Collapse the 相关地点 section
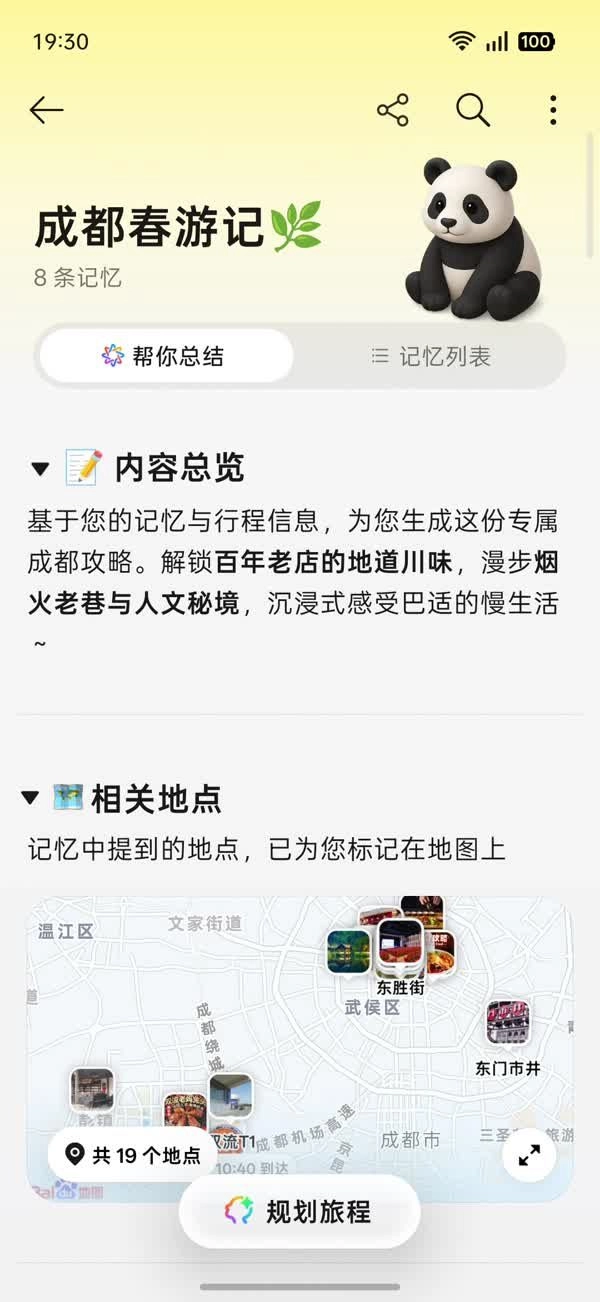 (x=32, y=798)
